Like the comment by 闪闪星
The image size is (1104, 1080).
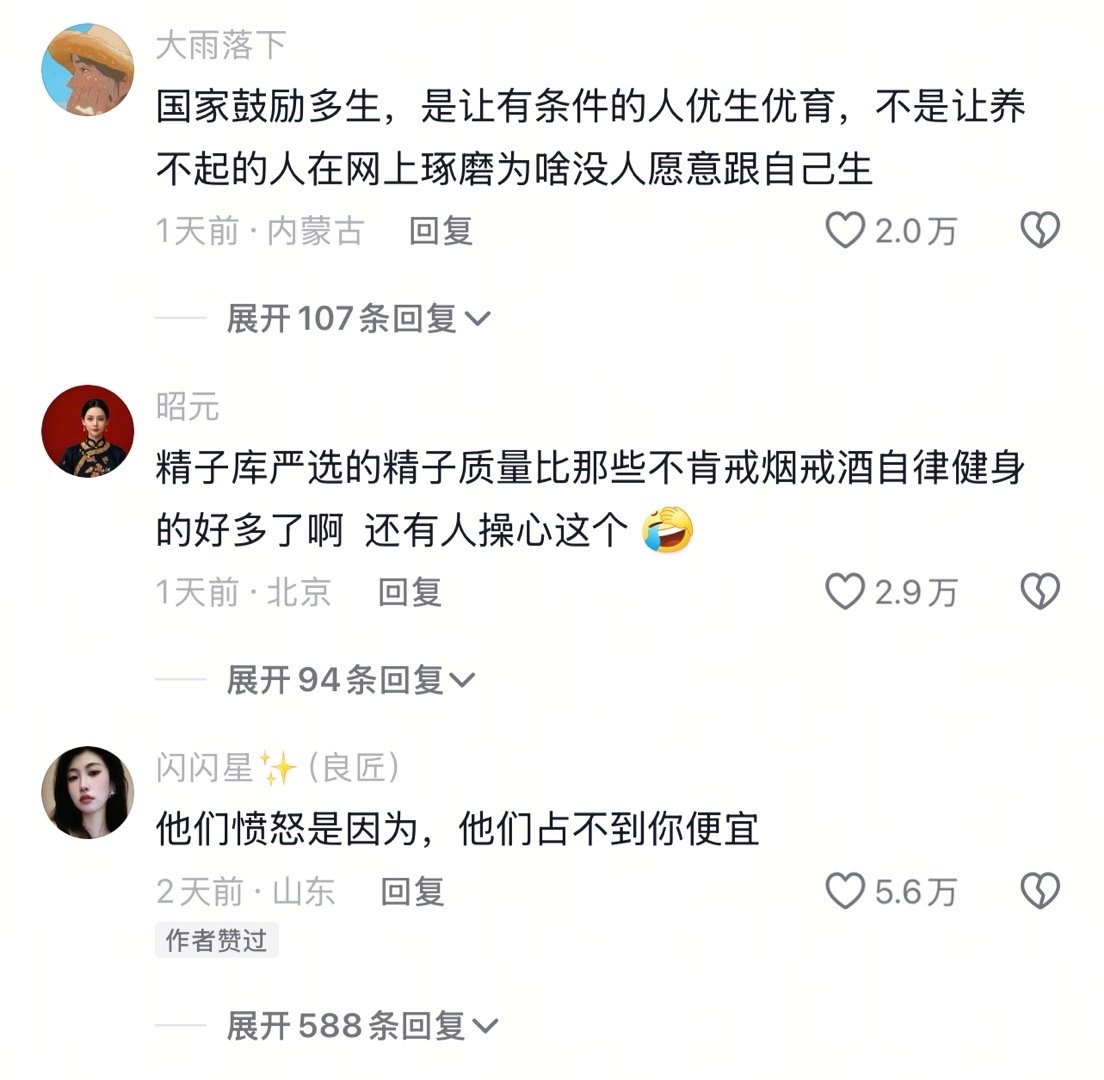point(845,891)
